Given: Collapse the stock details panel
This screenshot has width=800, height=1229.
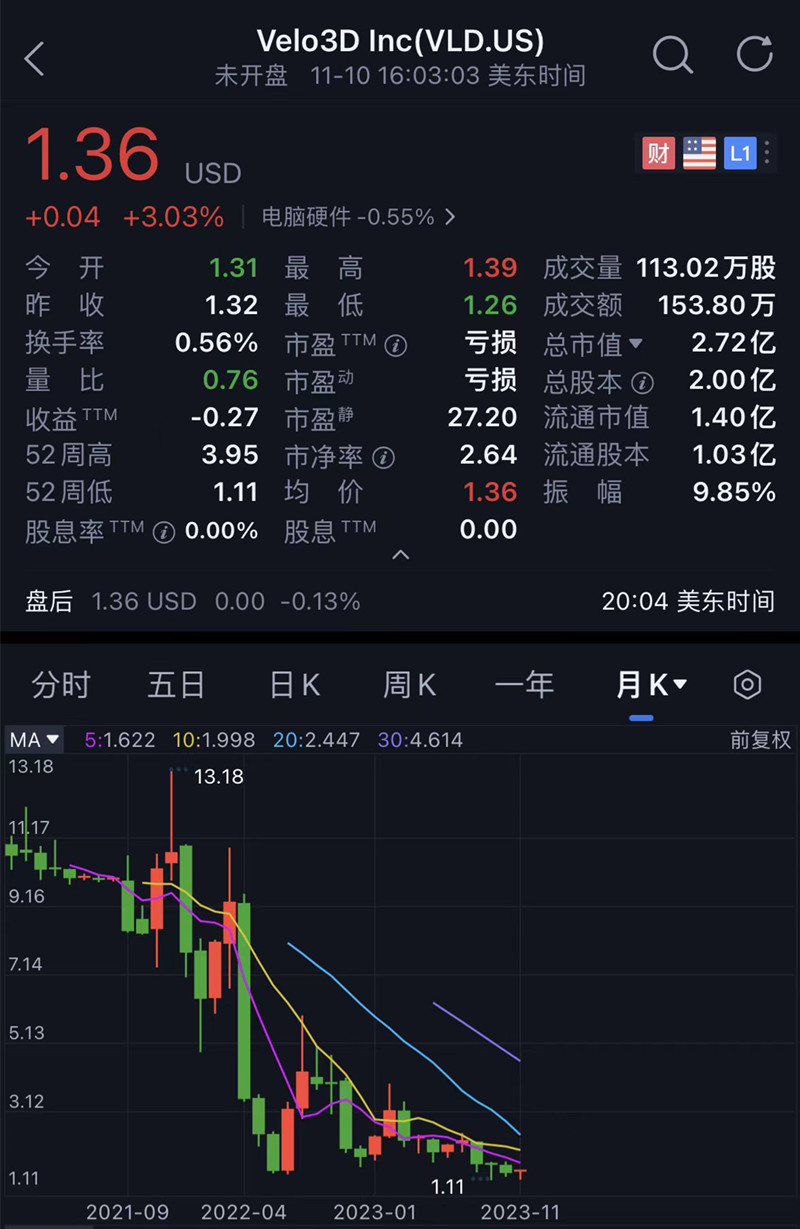Looking at the screenshot, I should pyautogui.click(x=400, y=555).
